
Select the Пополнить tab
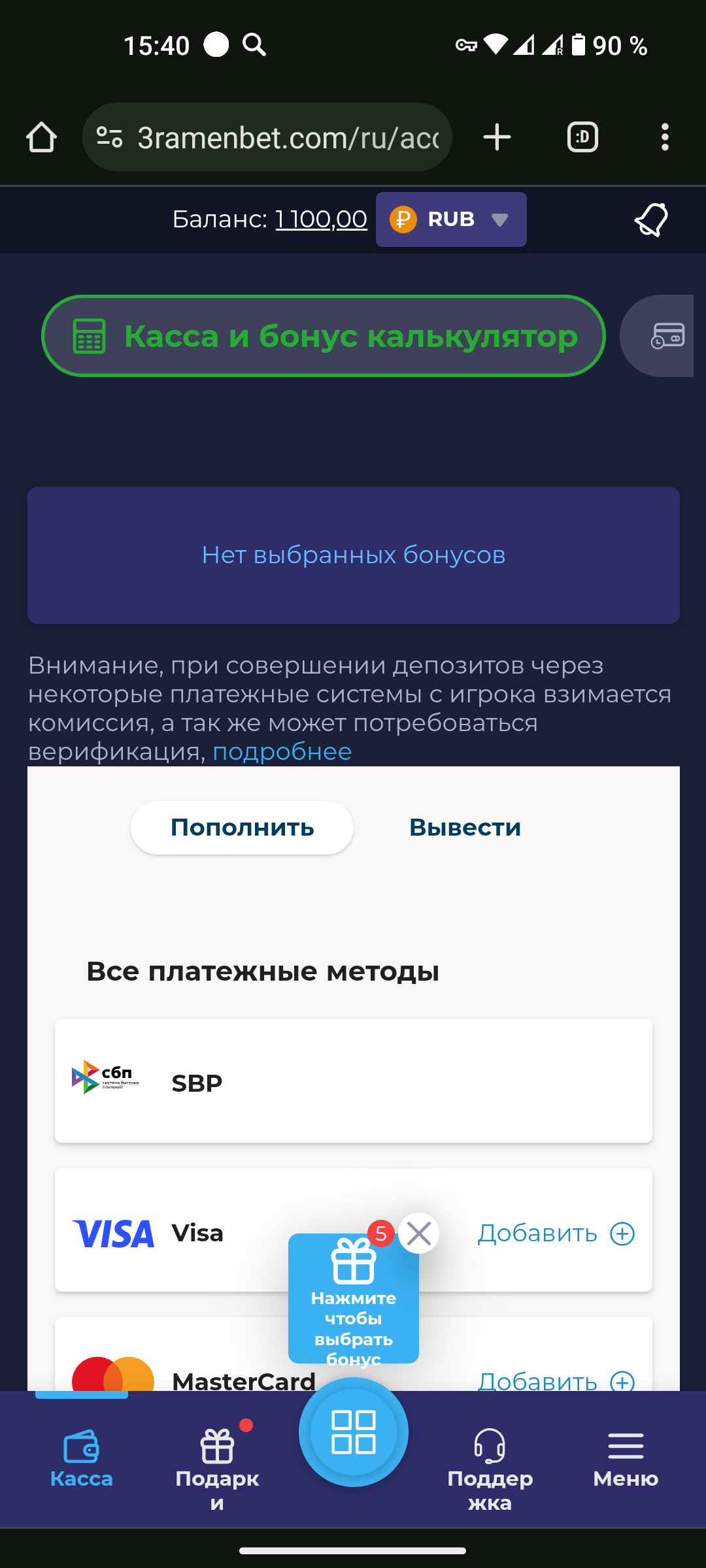pos(242,828)
